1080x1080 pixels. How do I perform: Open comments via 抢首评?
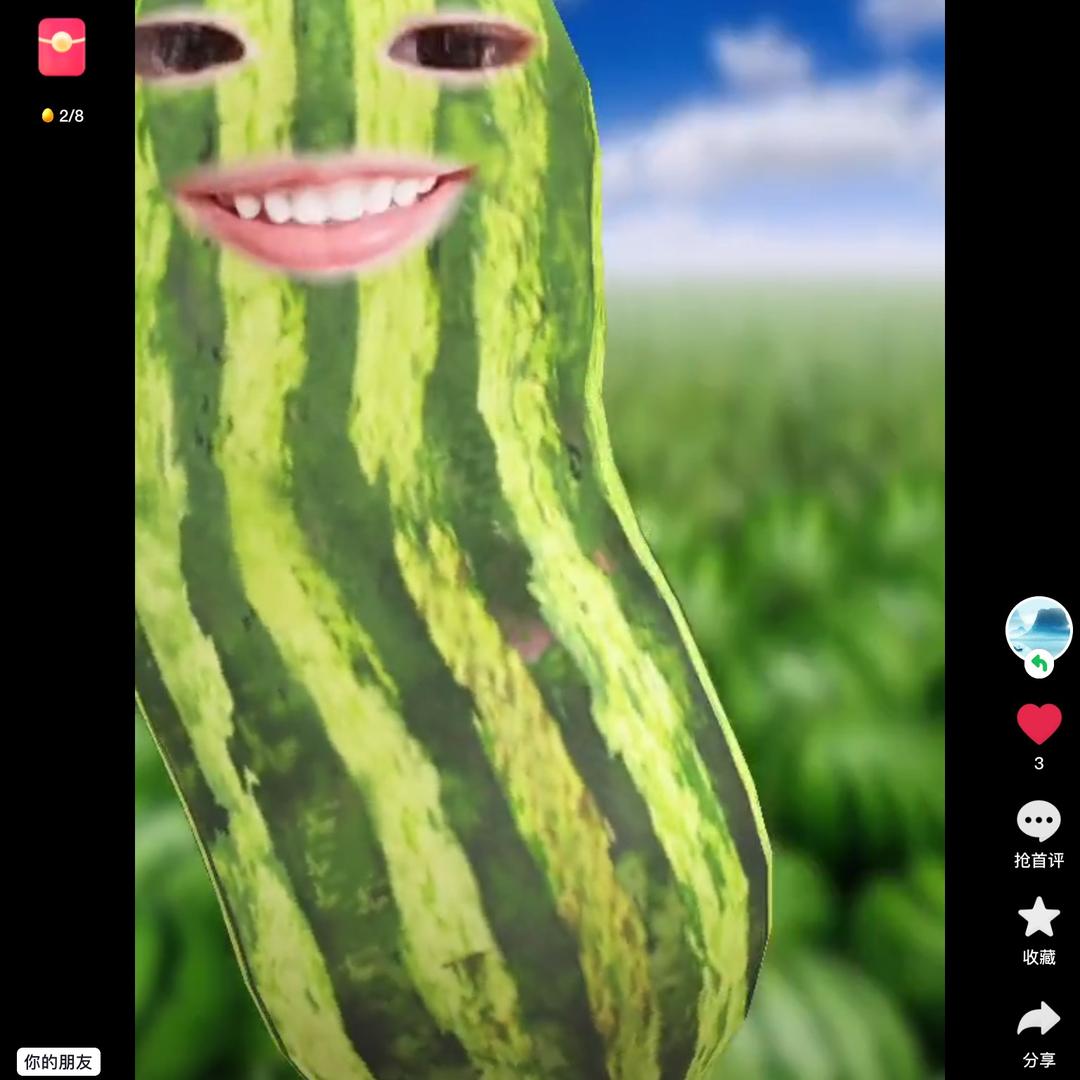[x=1038, y=822]
